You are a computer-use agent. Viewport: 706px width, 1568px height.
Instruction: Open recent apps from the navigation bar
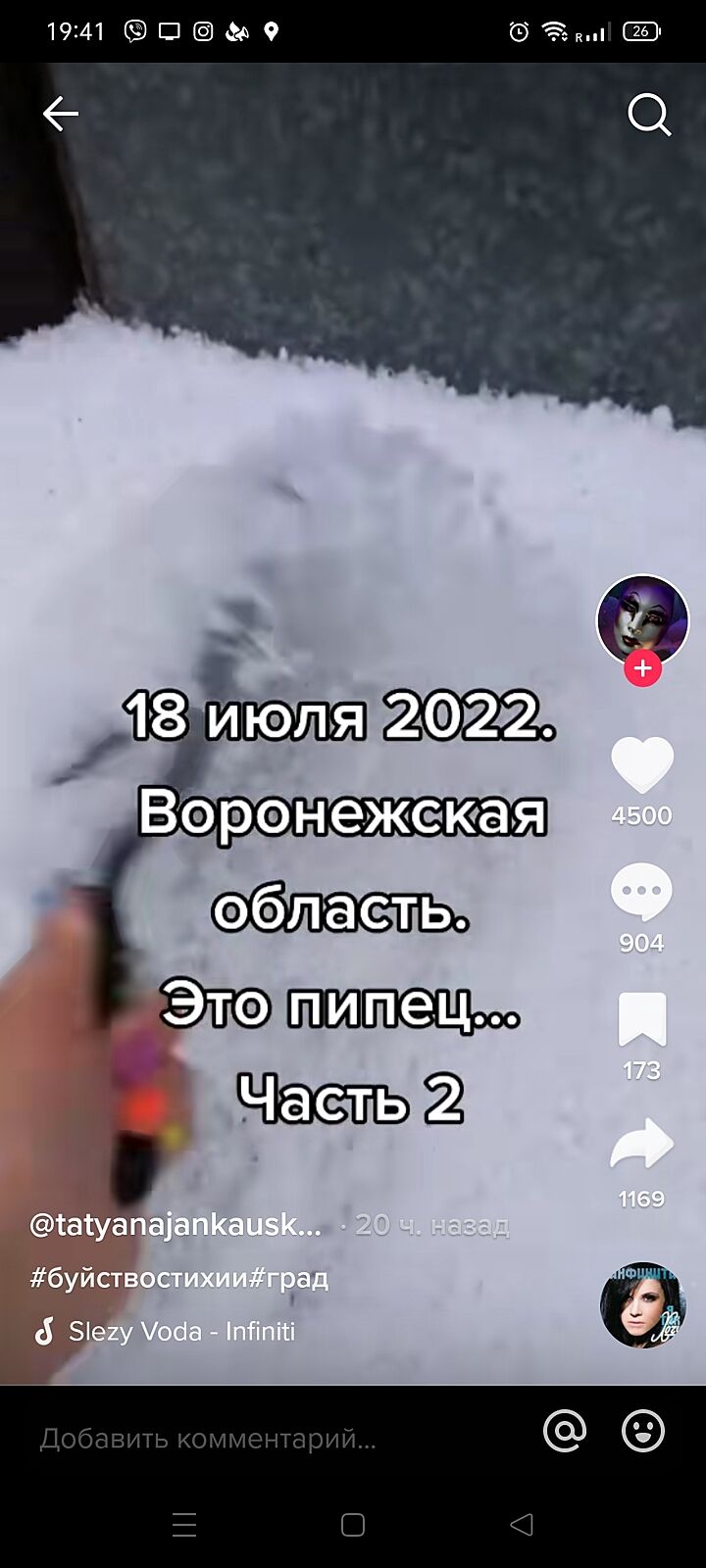tap(184, 1524)
